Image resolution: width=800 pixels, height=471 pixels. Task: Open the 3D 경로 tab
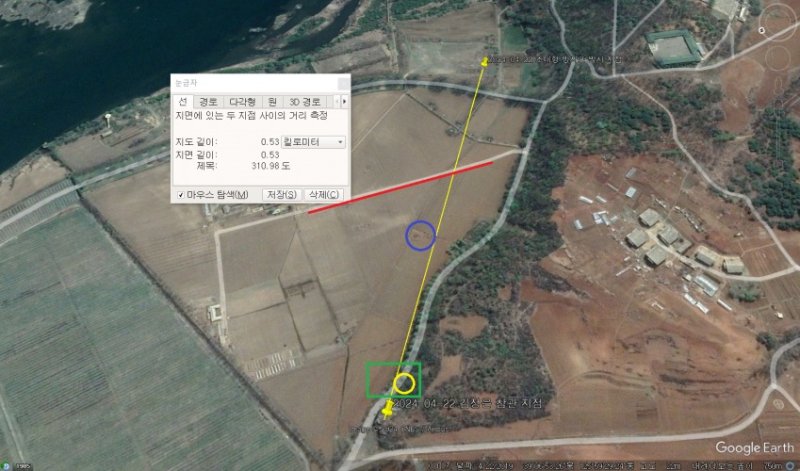click(305, 101)
